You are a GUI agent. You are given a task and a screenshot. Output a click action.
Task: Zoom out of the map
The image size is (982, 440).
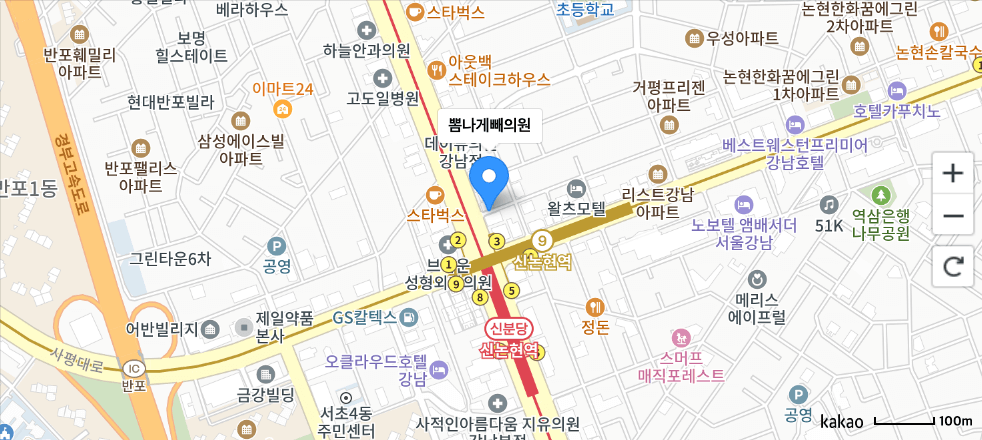(953, 217)
